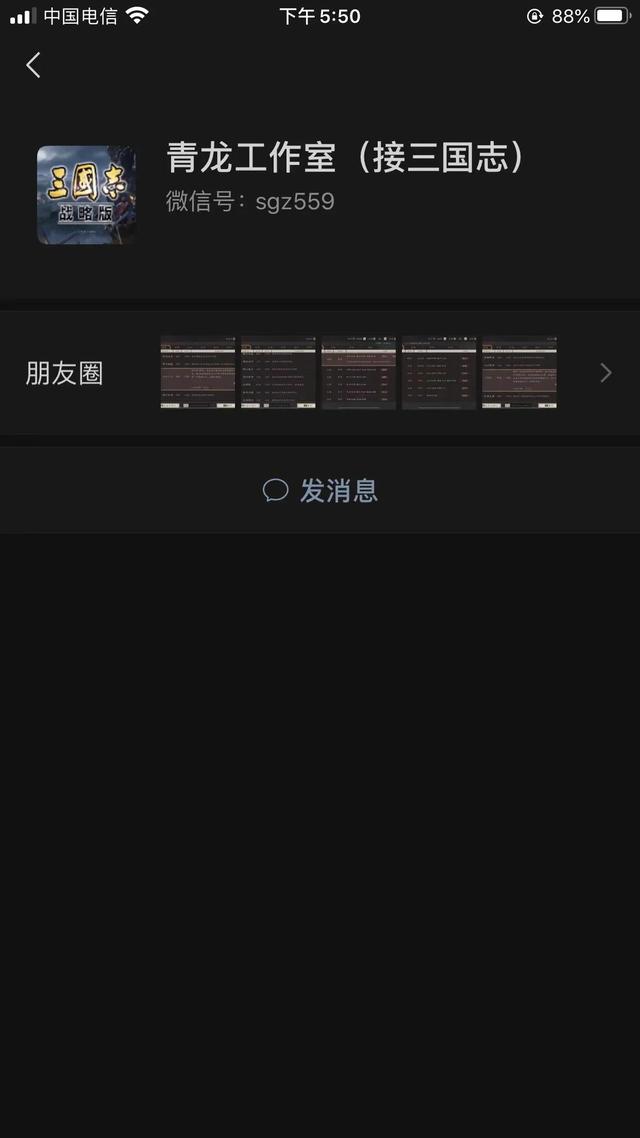Open the 朋友圈 moments row
Screen dimensions: 640x1138
pyautogui.click(x=320, y=373)
